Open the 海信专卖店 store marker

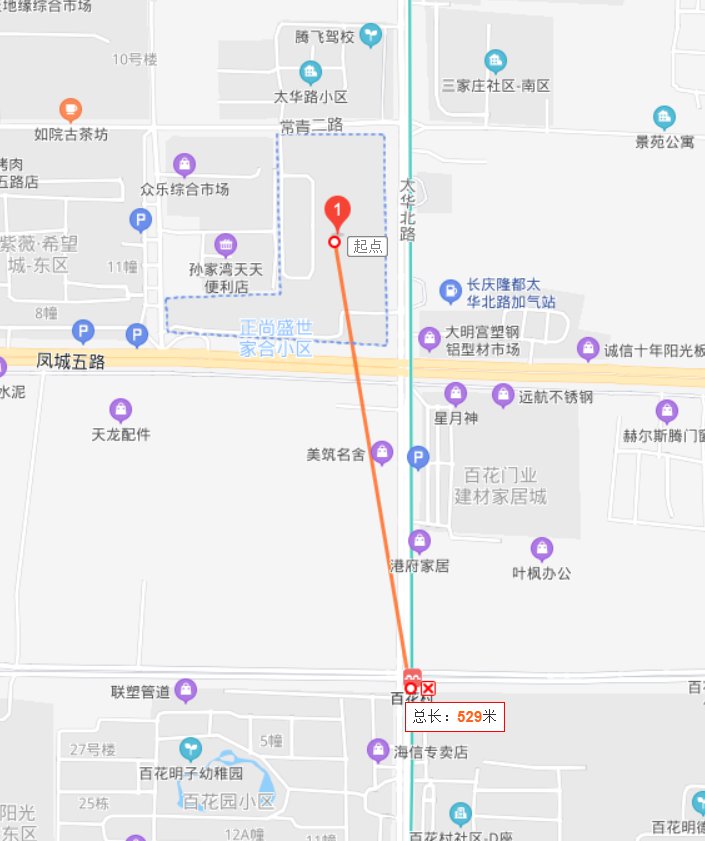[x=378, y=749]
